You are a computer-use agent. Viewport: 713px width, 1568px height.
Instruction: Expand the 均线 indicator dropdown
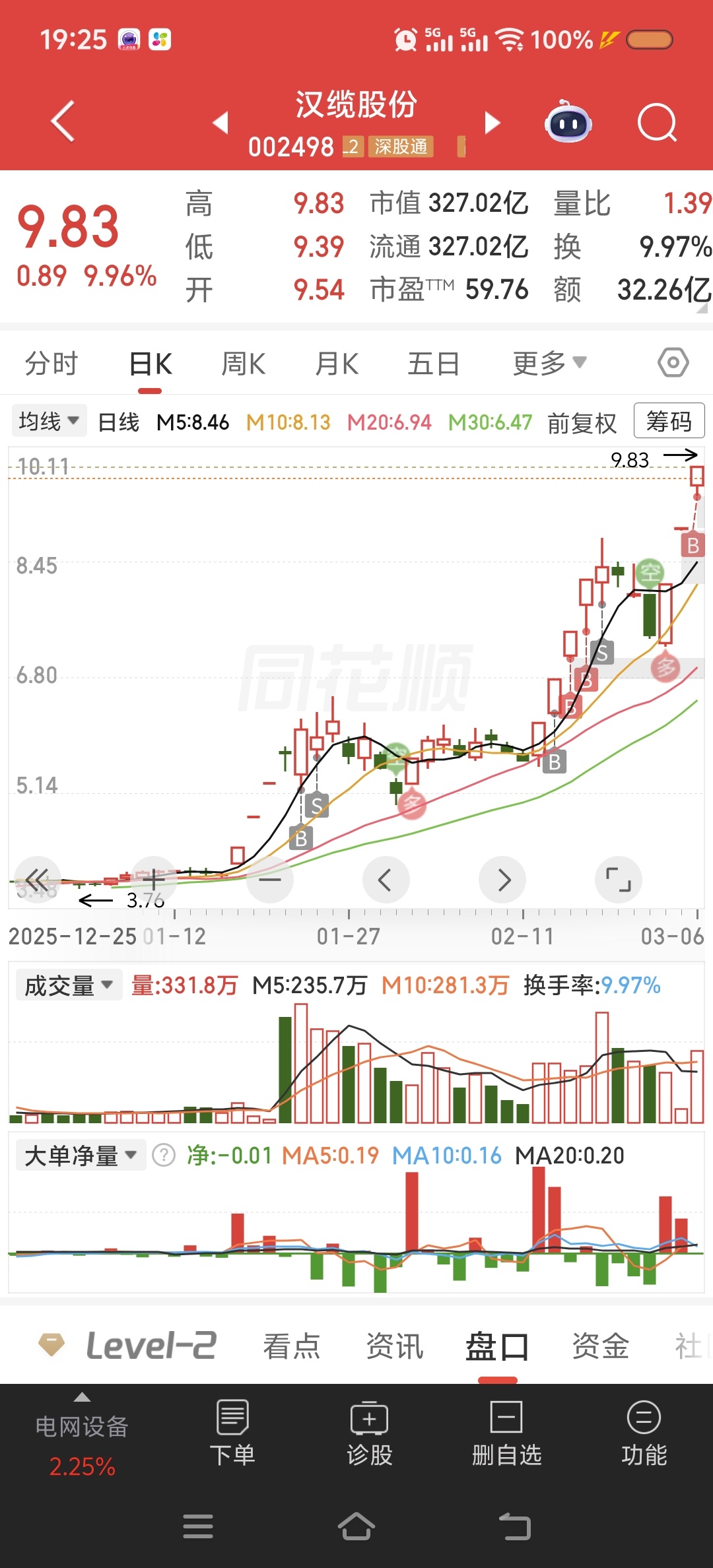tap(49, 421)
